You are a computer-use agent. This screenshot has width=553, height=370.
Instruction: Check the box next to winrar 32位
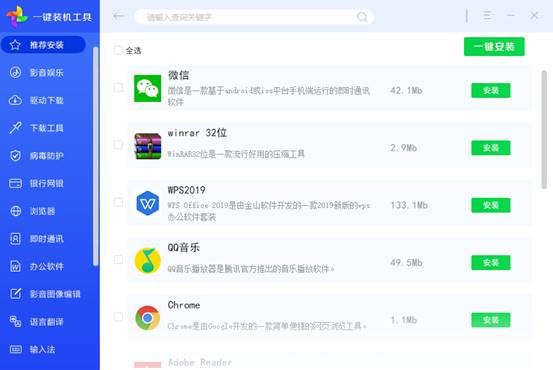click(118, 145)
